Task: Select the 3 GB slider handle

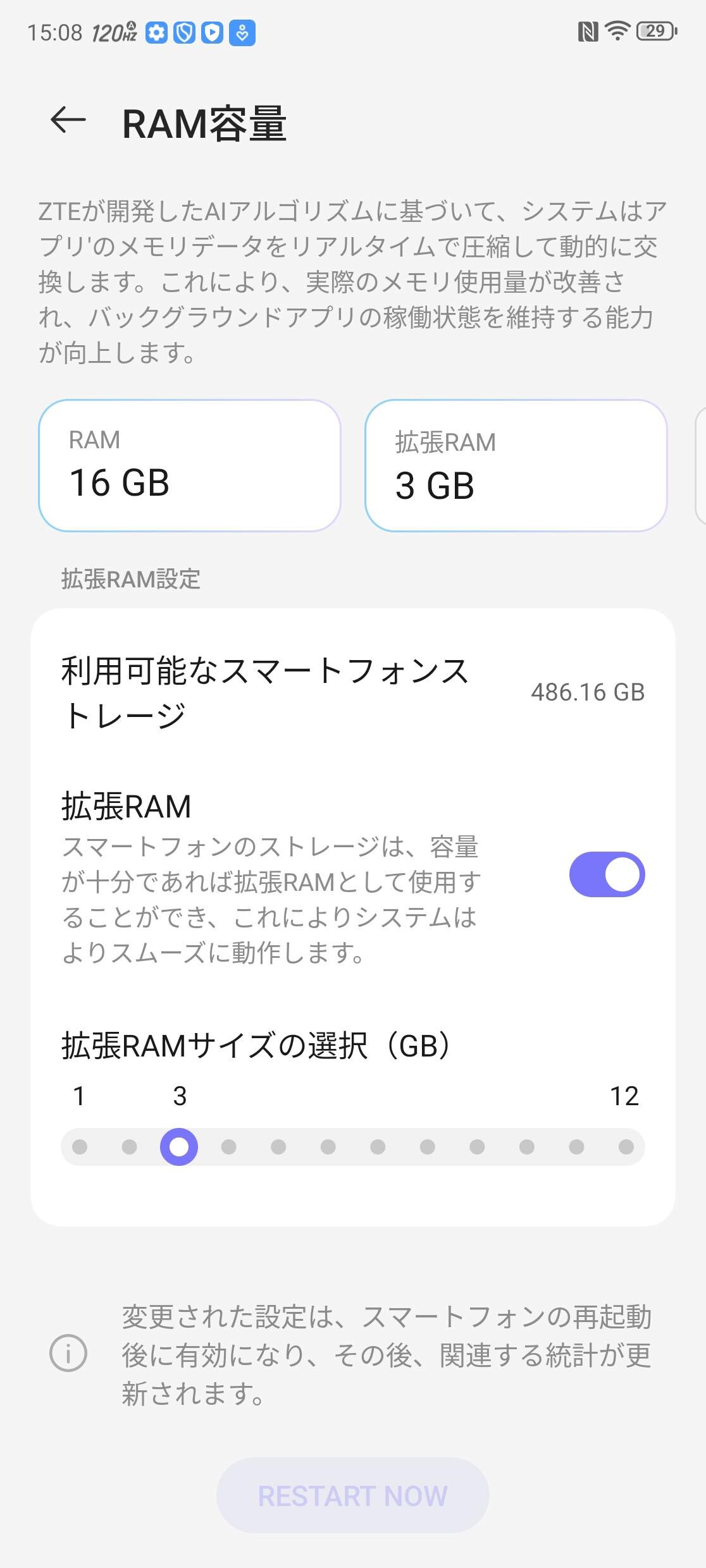Action: tap(179, 1147)
